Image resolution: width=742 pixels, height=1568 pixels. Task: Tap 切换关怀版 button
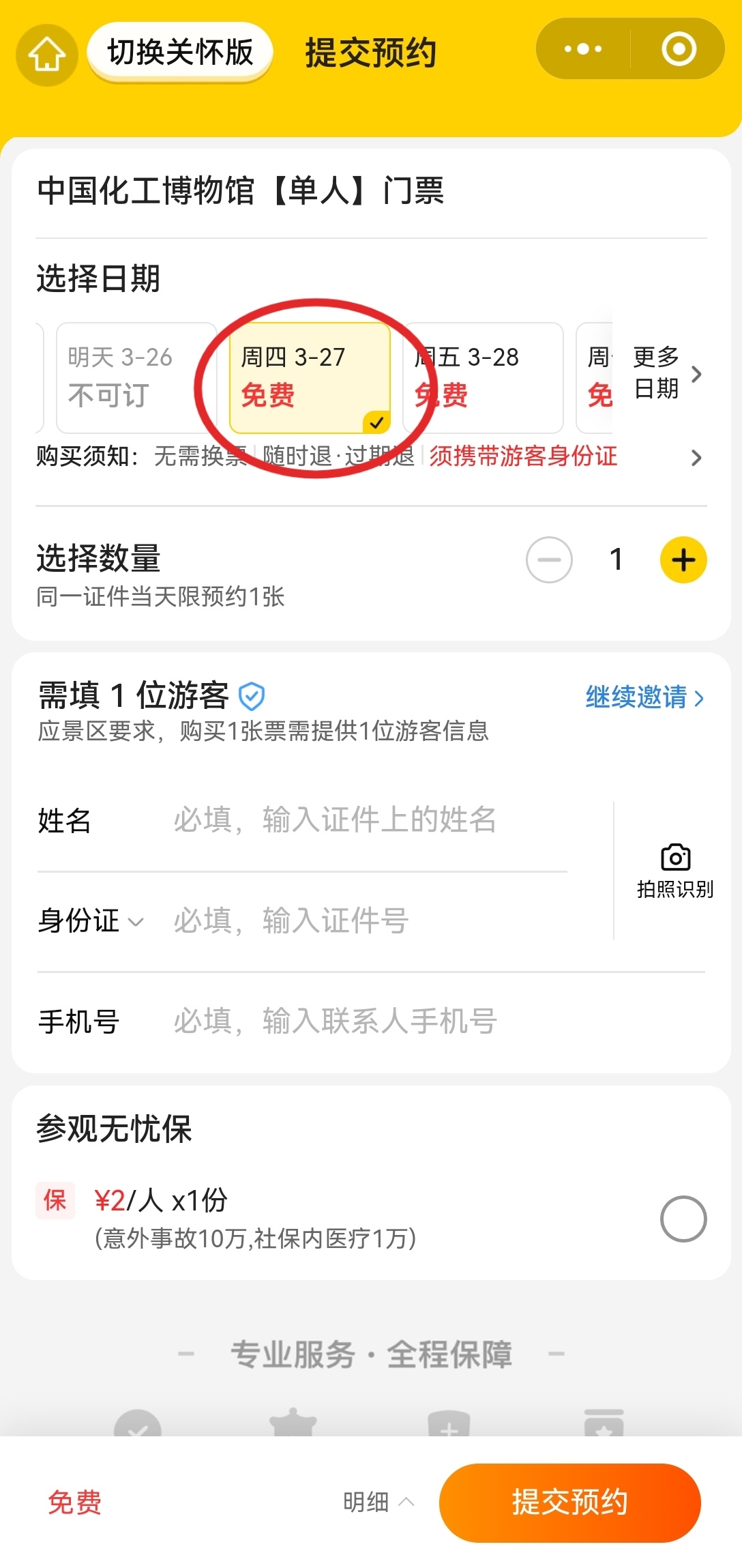180,53
